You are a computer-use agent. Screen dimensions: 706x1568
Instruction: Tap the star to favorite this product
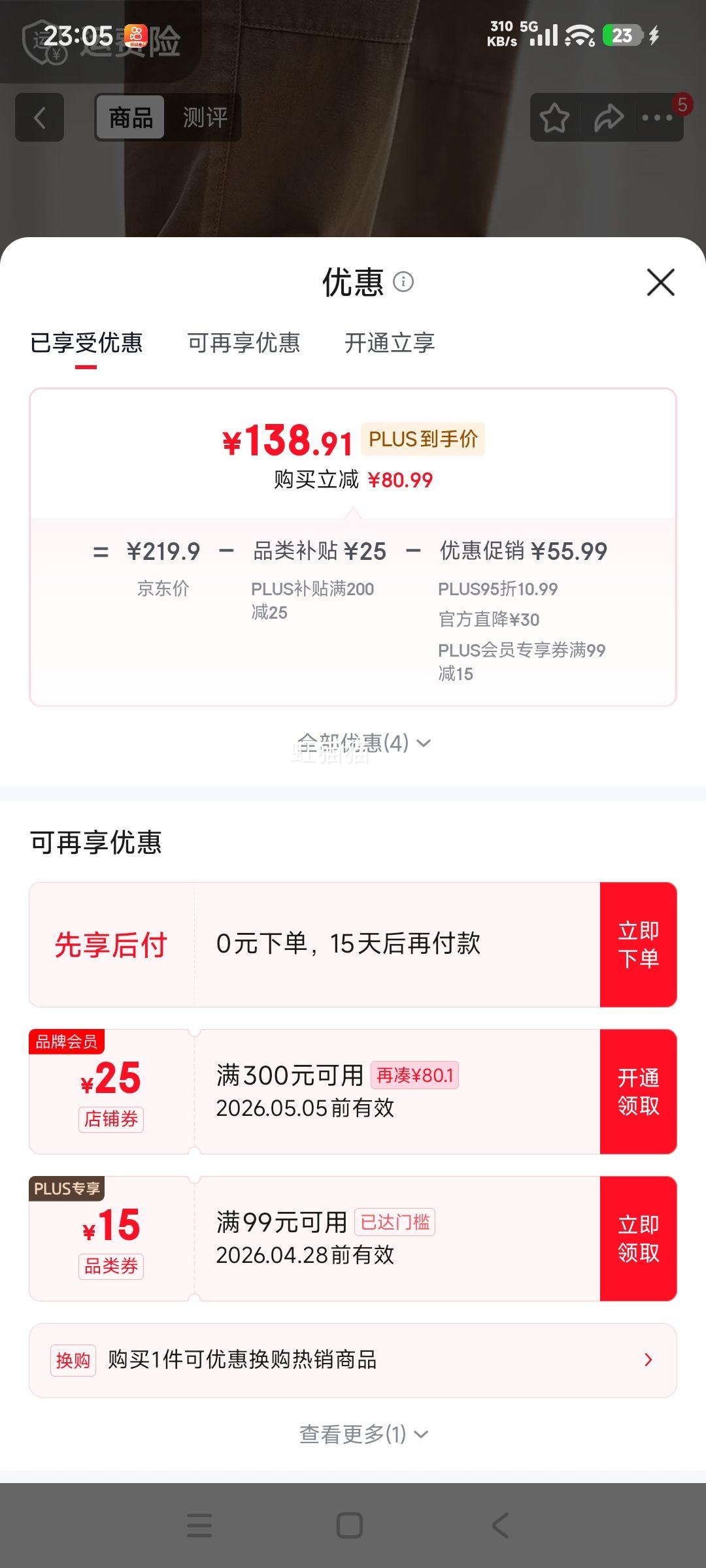[553, 118]
